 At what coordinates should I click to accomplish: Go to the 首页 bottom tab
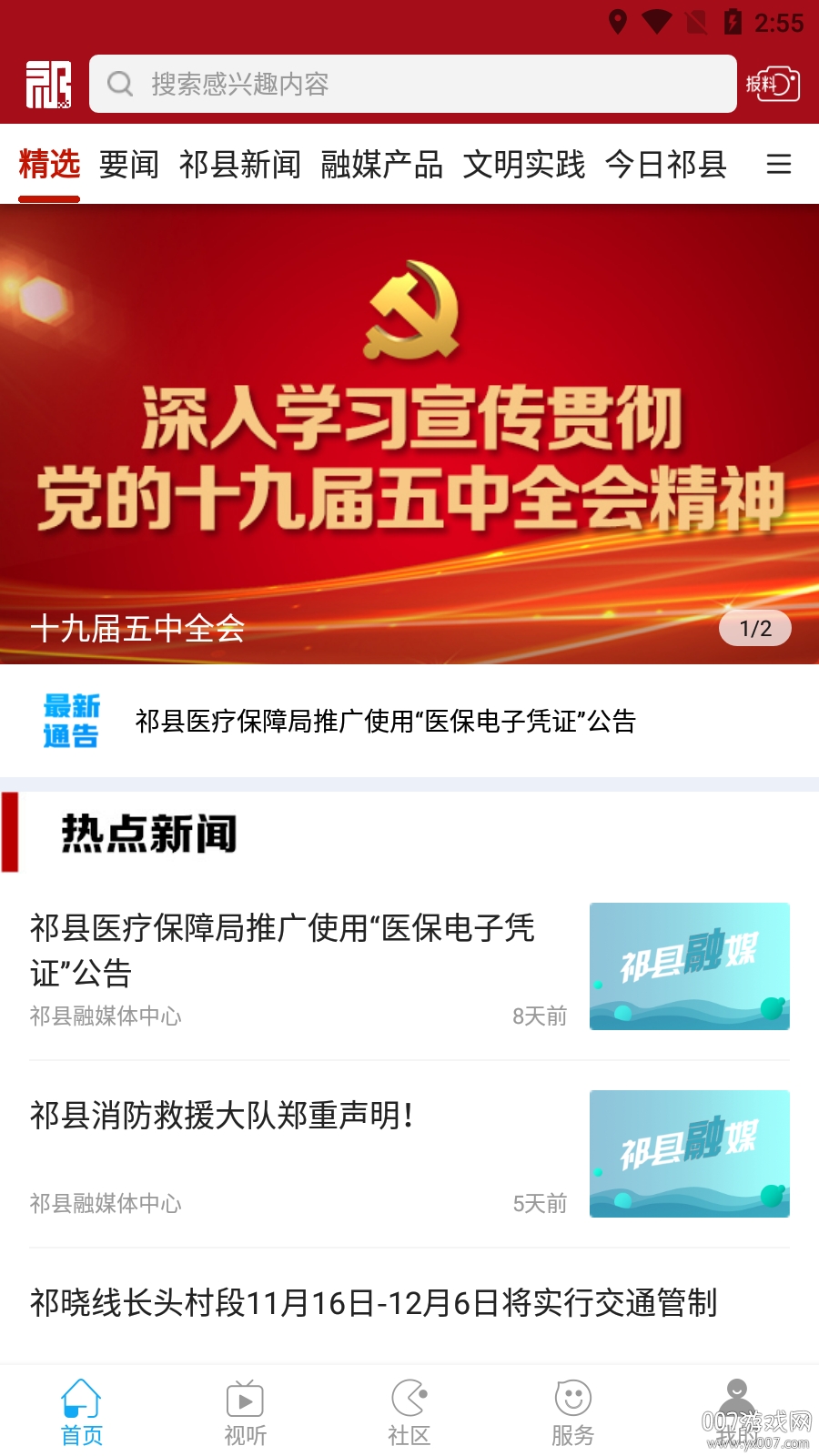82,1411
